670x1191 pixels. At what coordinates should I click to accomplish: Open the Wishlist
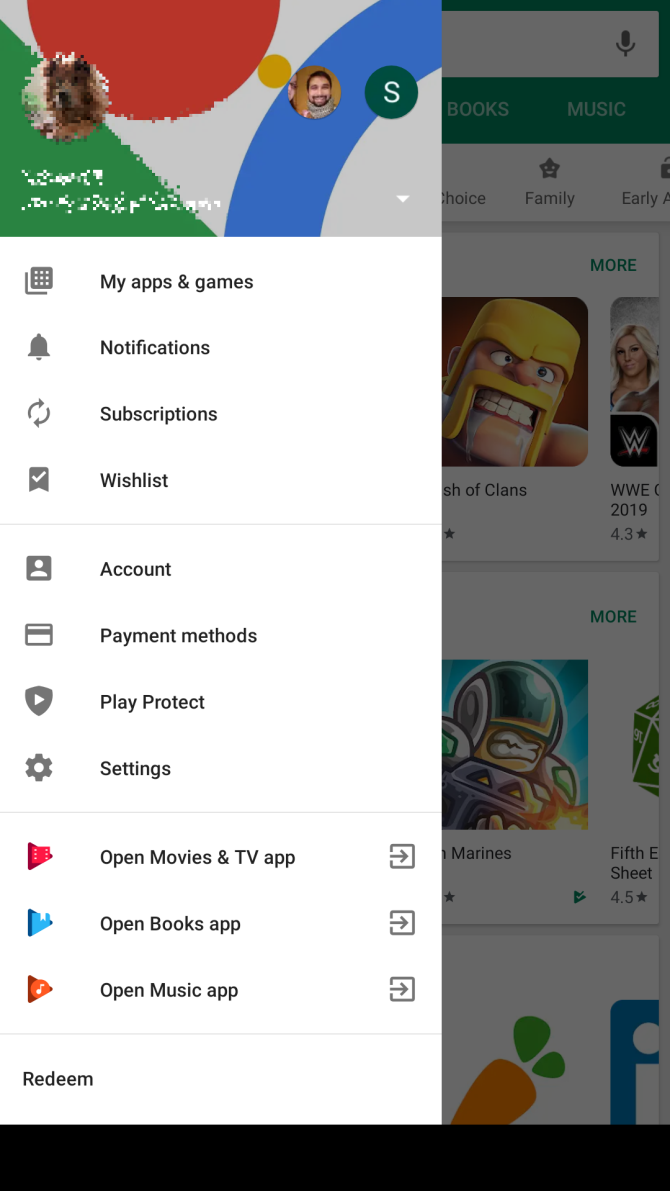coord(220,480)
